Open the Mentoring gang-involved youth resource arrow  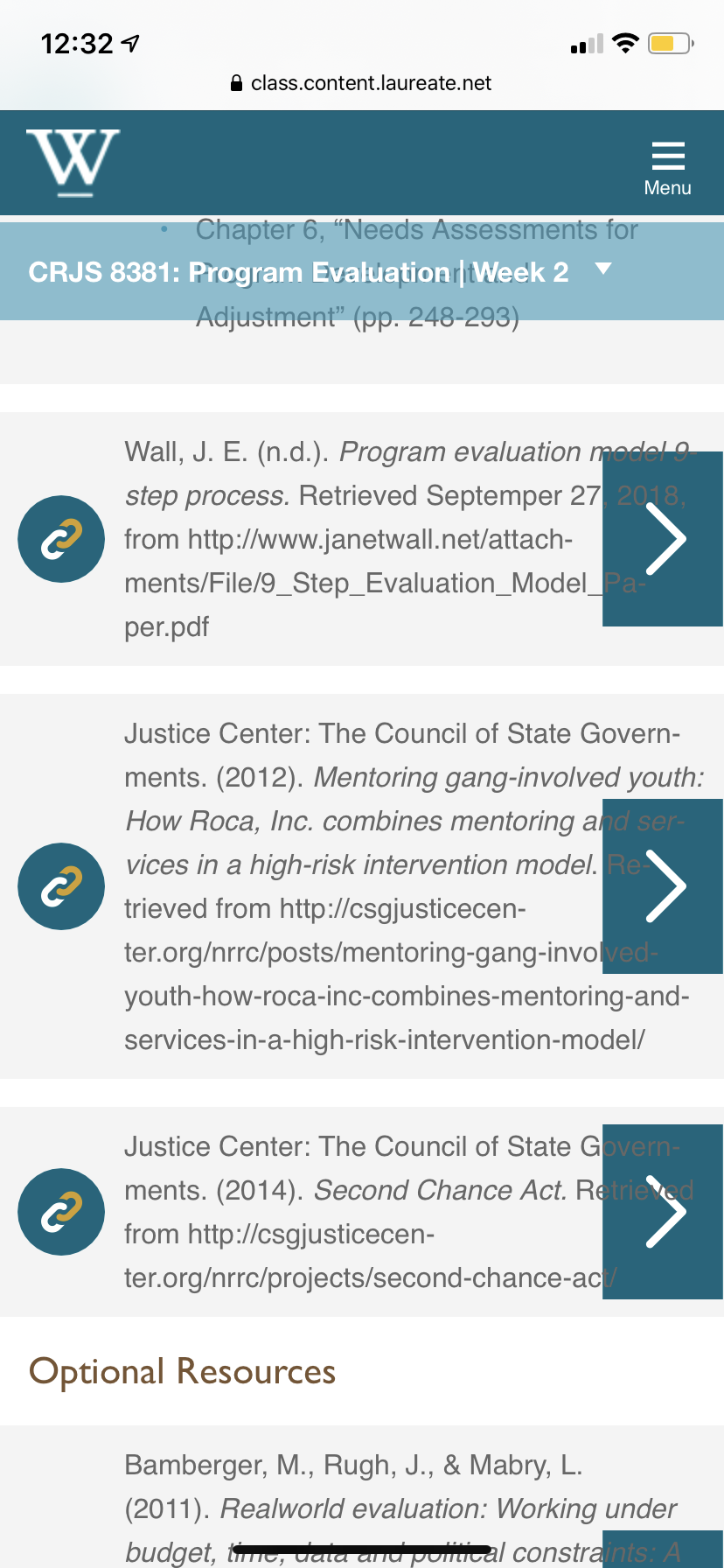pyautogui.click(x=663, y=886)
